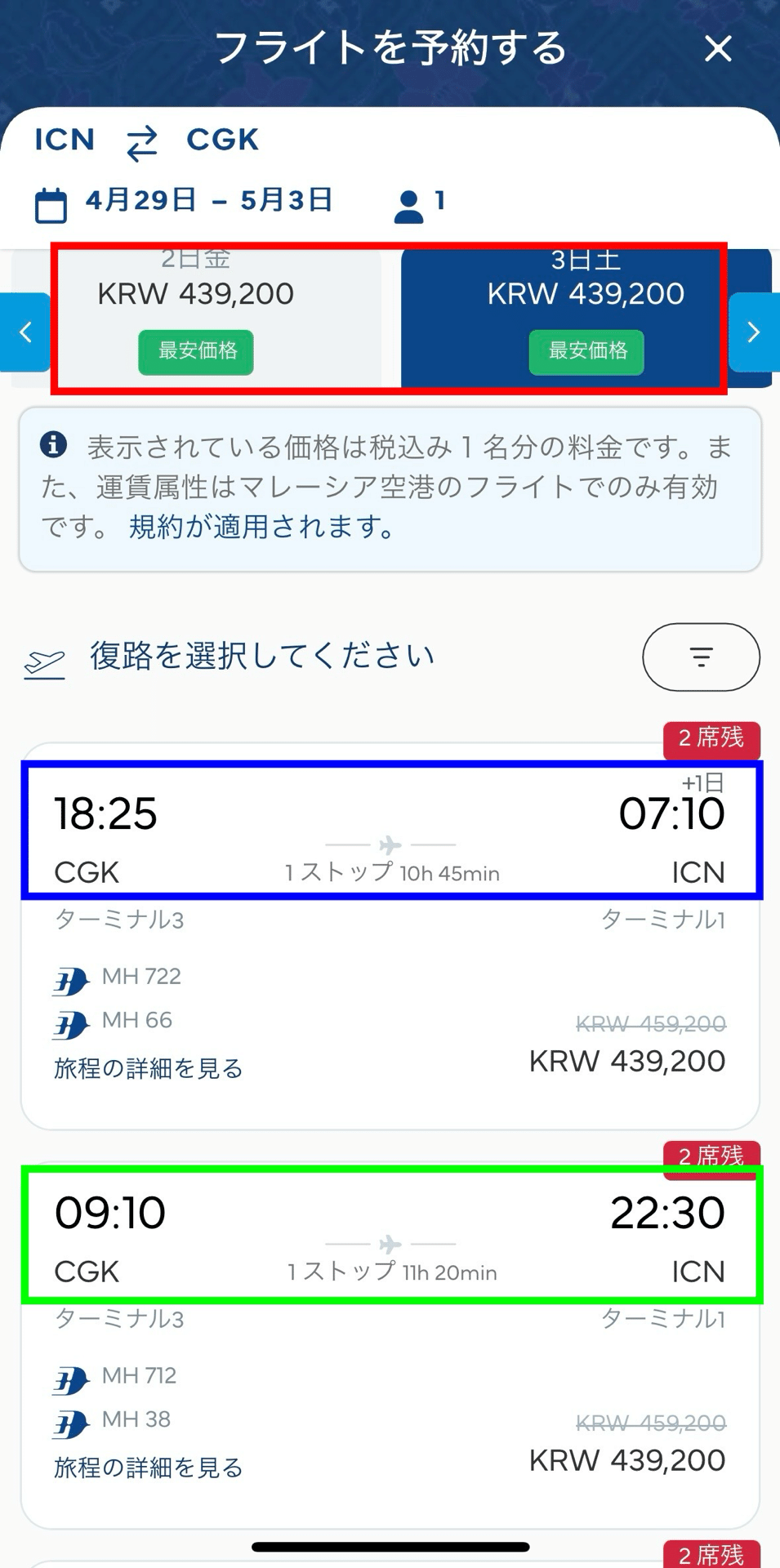View itinerary details for MH 722 flight
This screenshot has width=780, height=1568.
[148, 1068]
